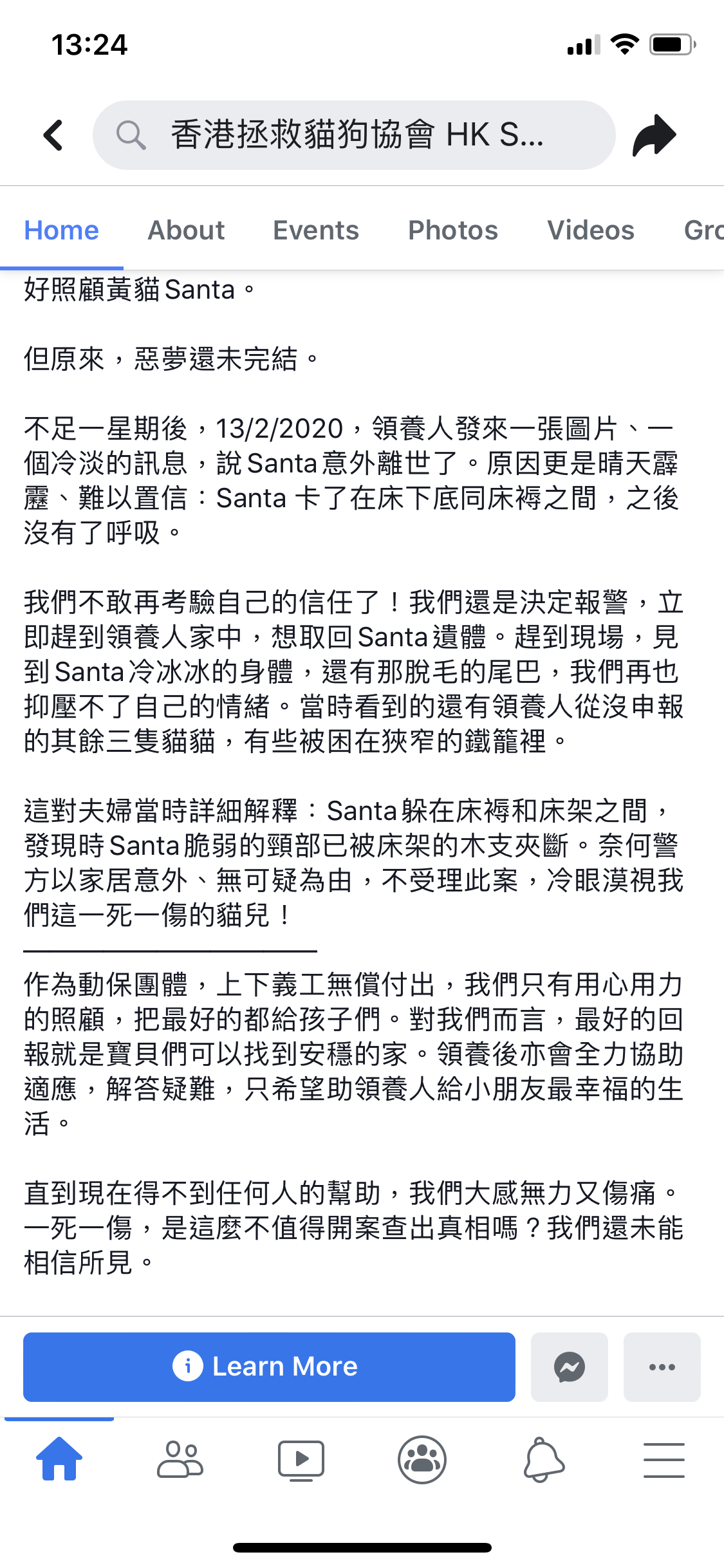This screenshot has width=724, height=1568.
Task: Open the Watch video section
Action: pyautogui.click(x=301, y=1459)
